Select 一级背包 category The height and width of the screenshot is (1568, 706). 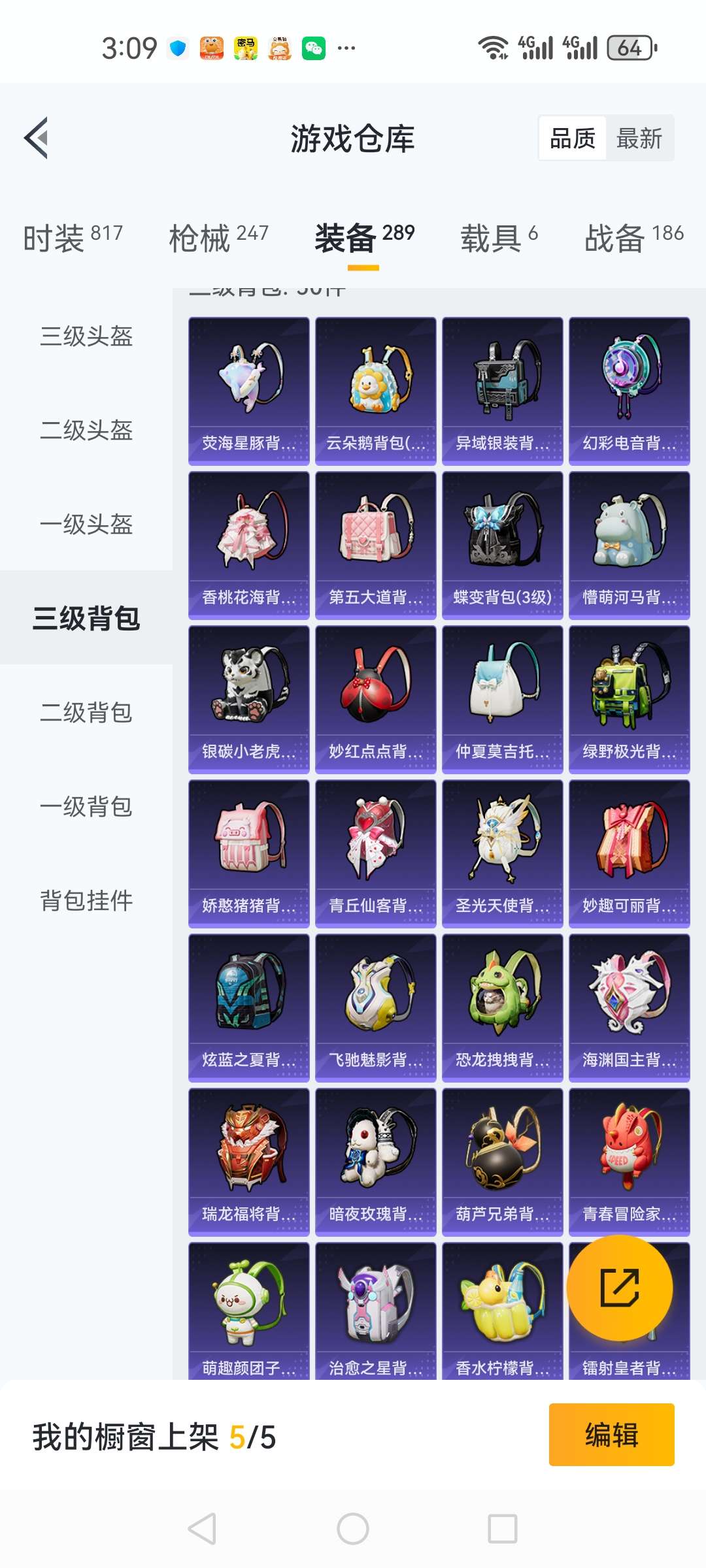coord(86,807)
